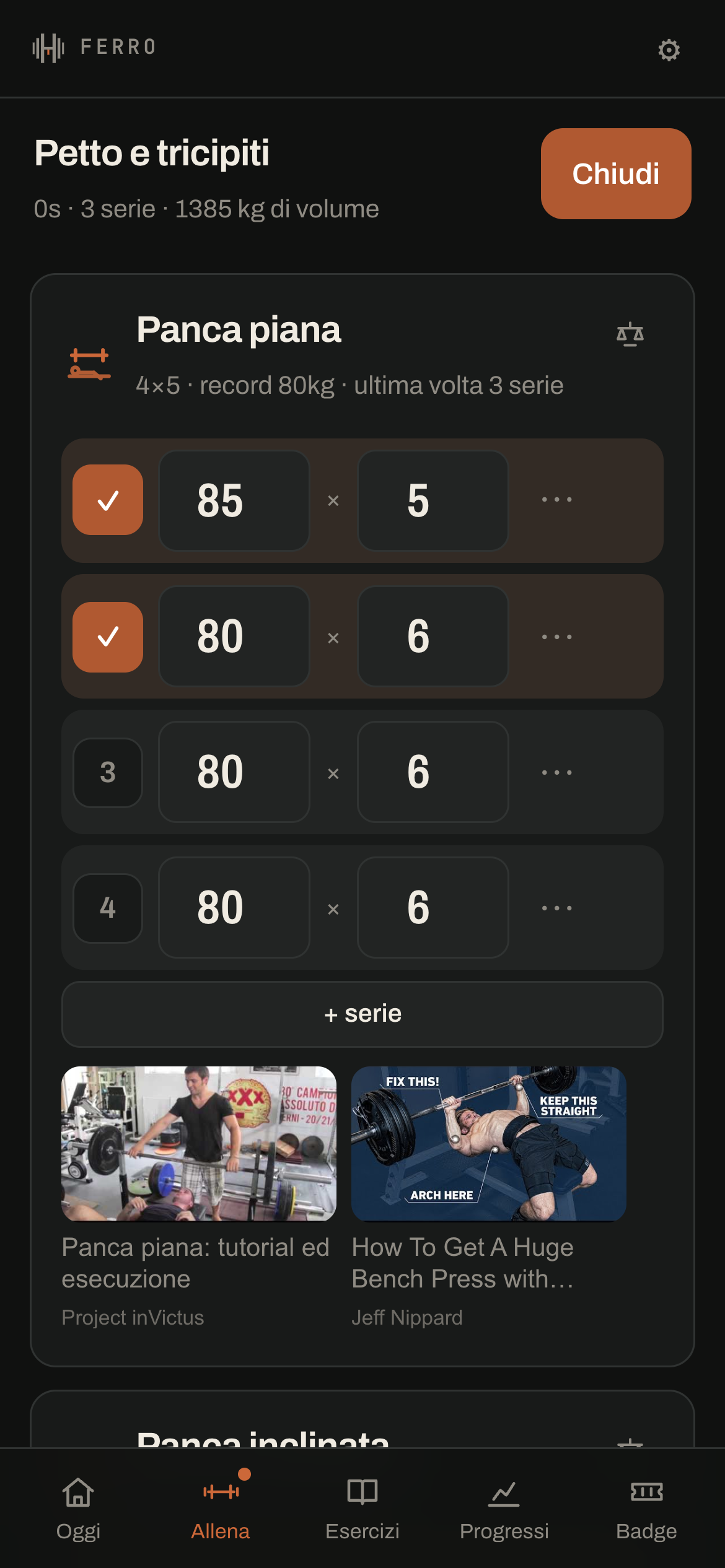Edit the reps field showing 5
Viewport: 725px width, 1568px height.
point(433,500)
